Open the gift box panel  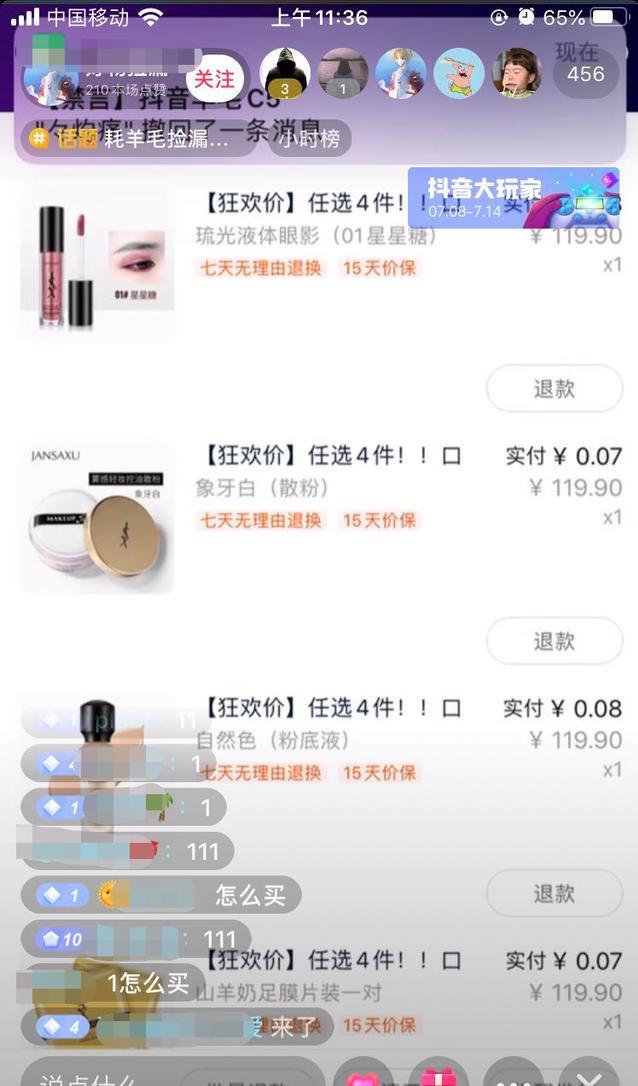click(436, 1077)
